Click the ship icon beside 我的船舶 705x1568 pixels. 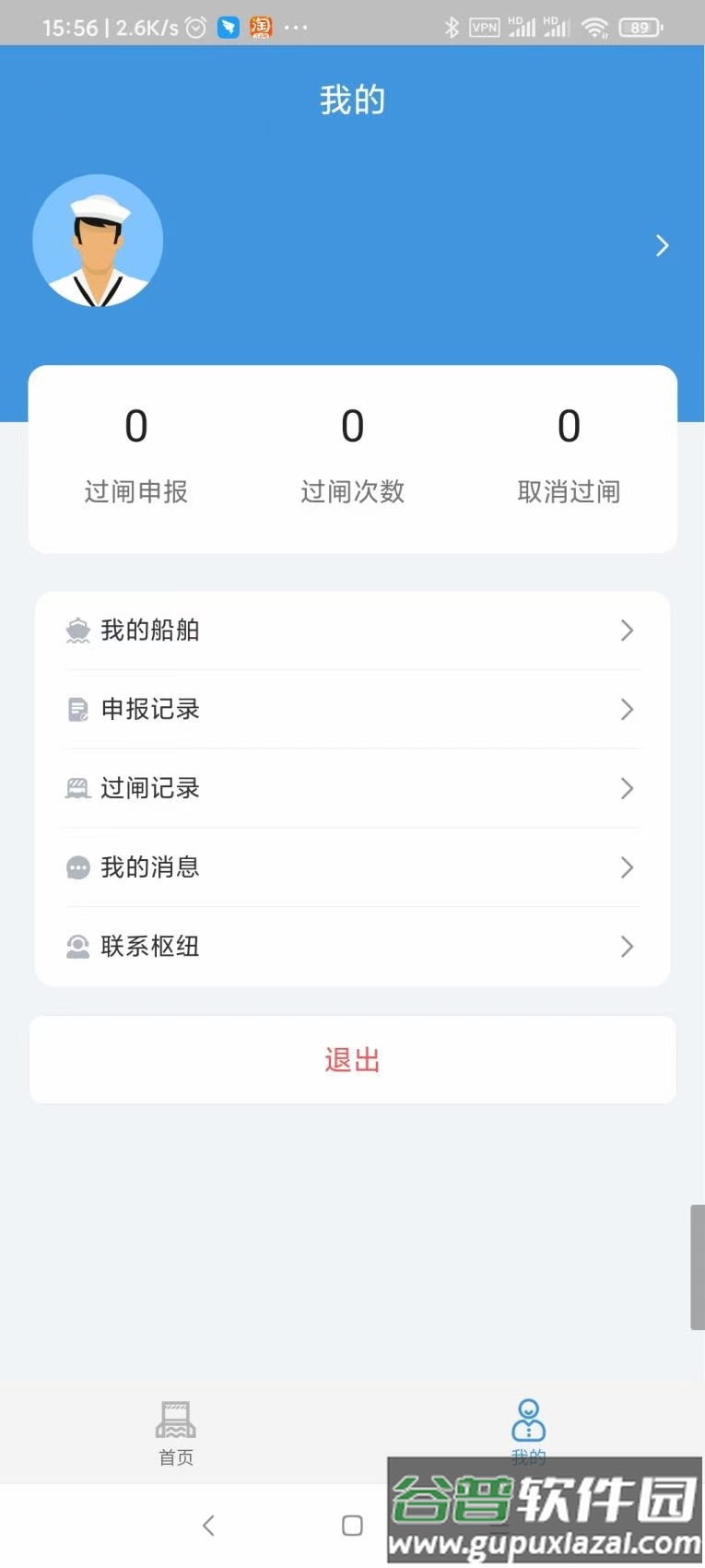pos(78,631)
